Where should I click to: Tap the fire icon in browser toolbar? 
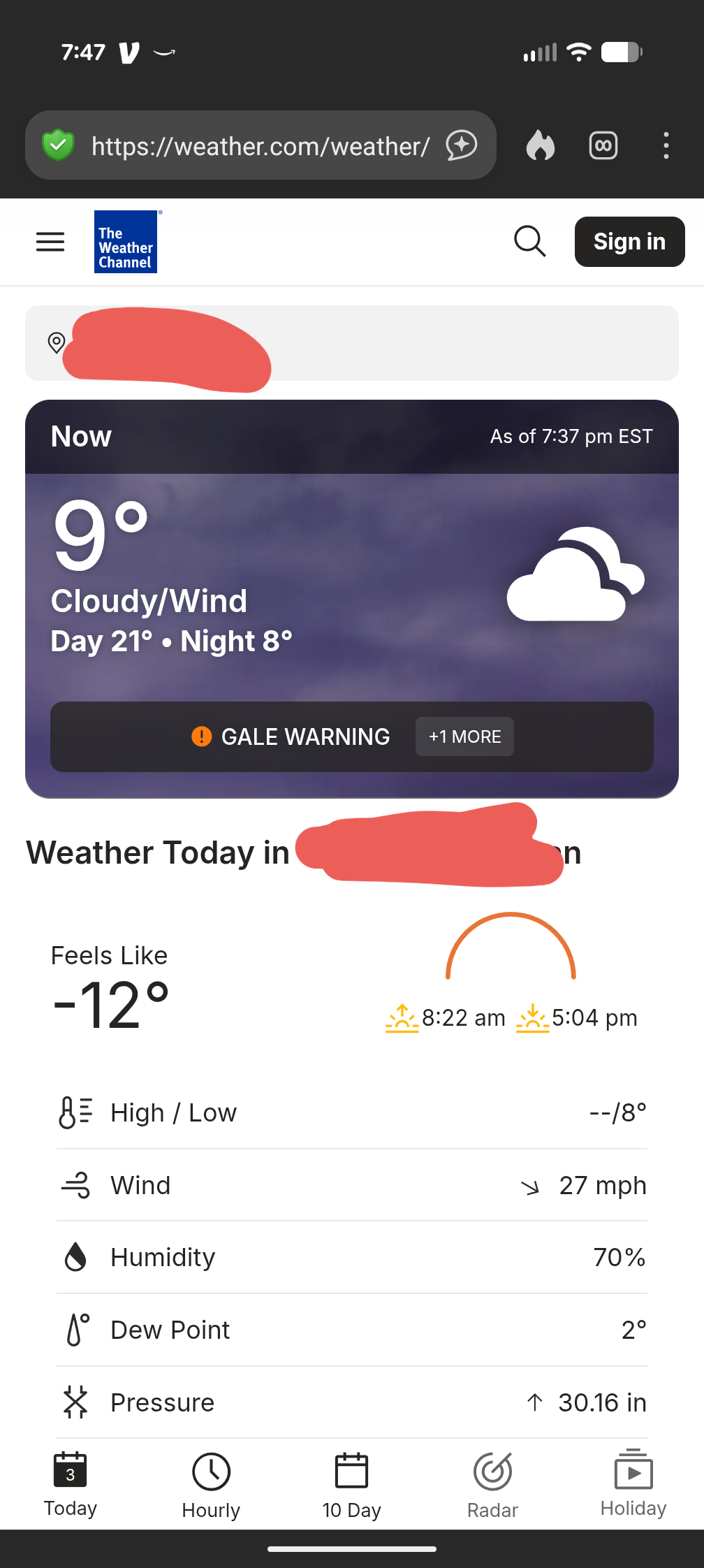click(x=540, y=146)
